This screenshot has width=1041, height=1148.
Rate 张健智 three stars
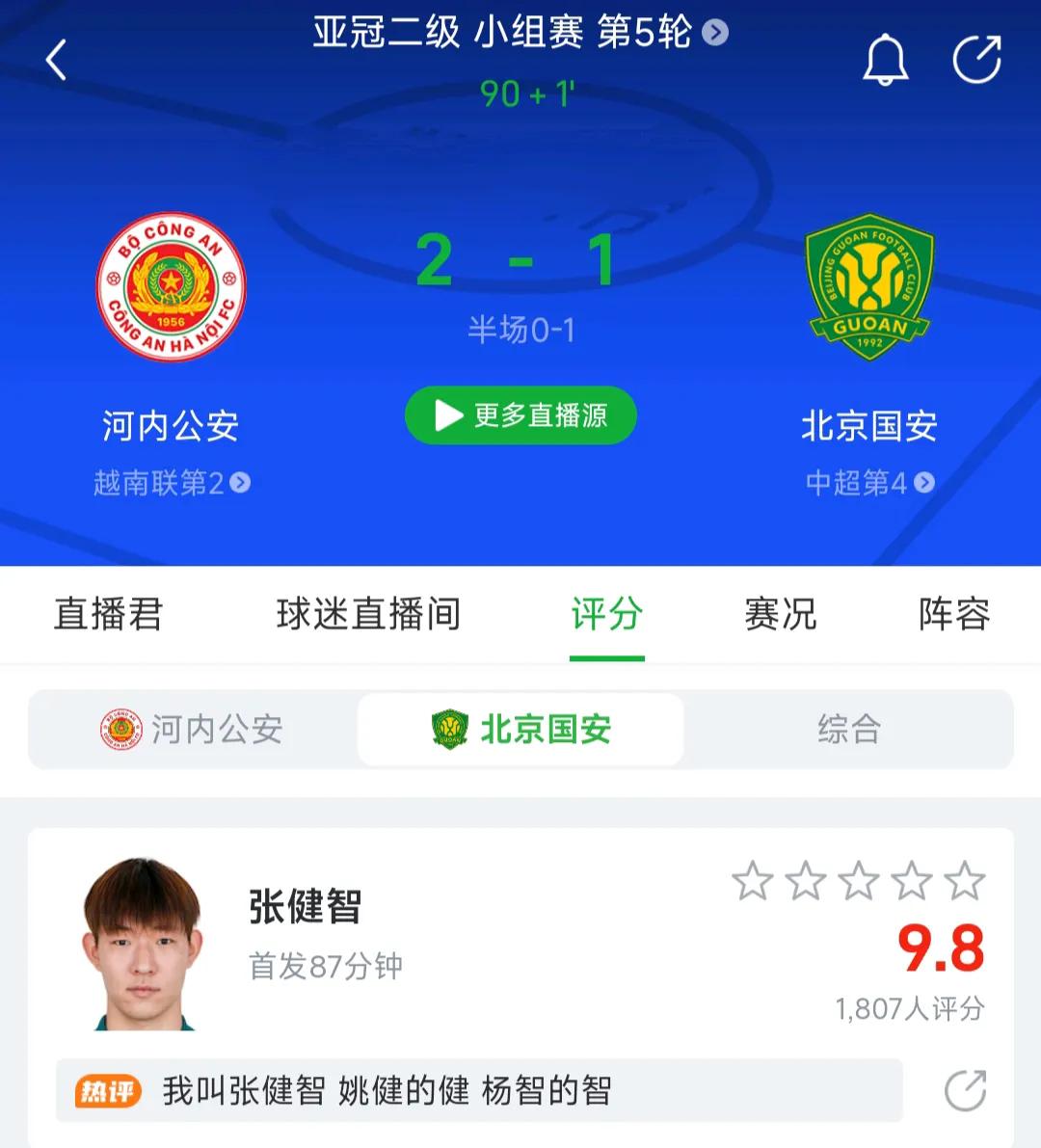point(860,877)
